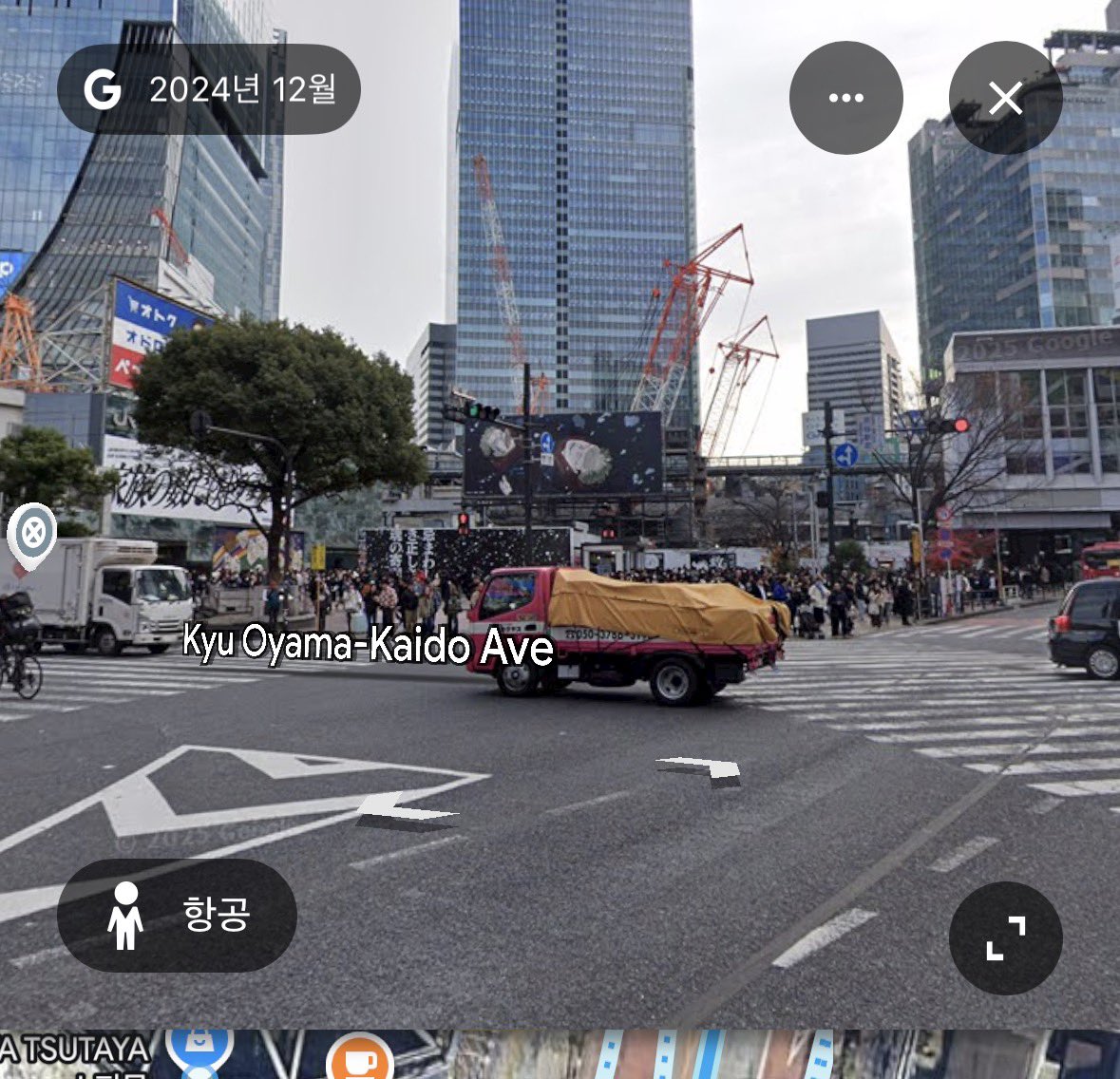Tap the place marker pin at left edge

click(31, 536)
